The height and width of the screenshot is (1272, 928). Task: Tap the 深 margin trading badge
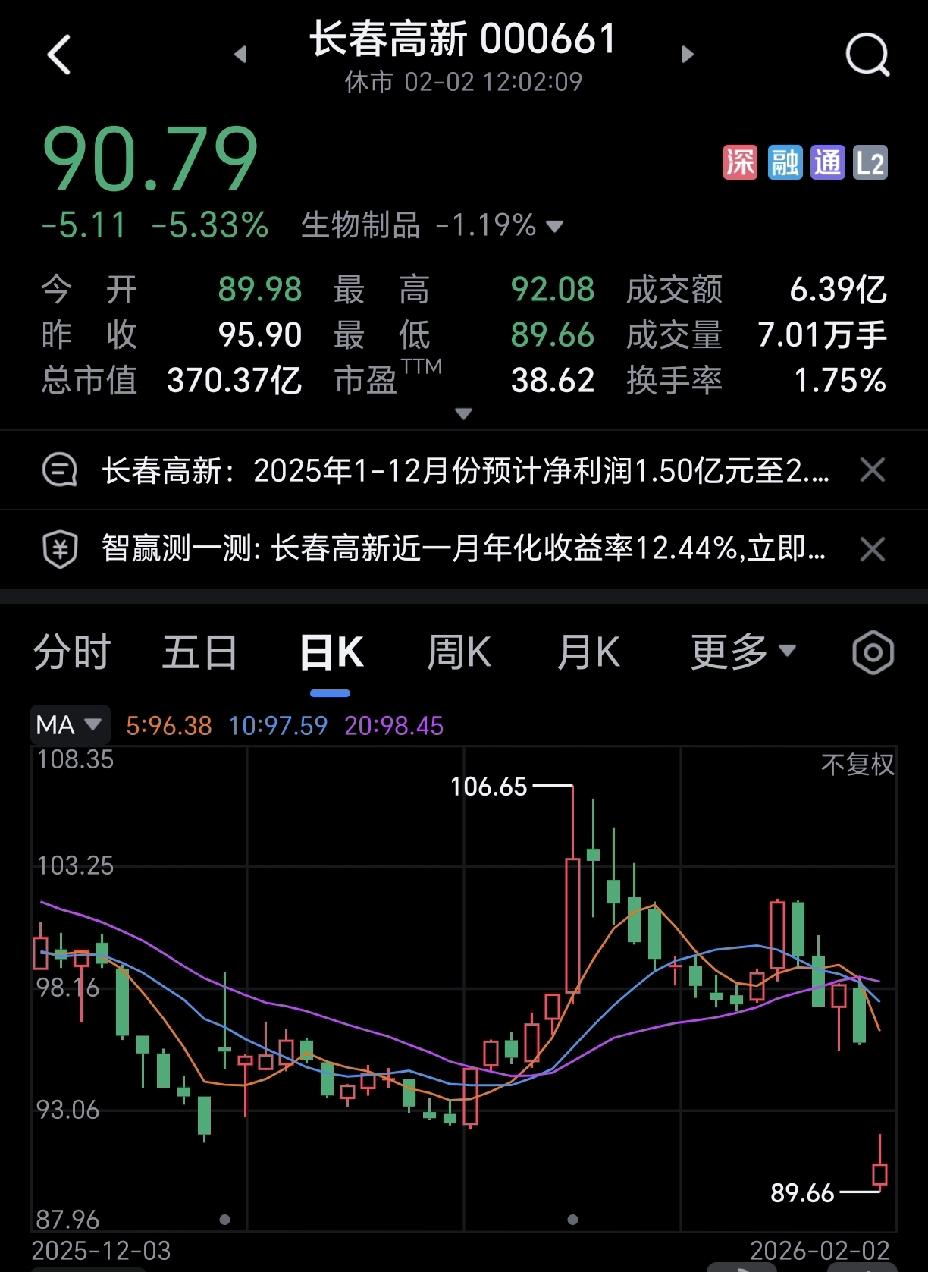(741, 161)
